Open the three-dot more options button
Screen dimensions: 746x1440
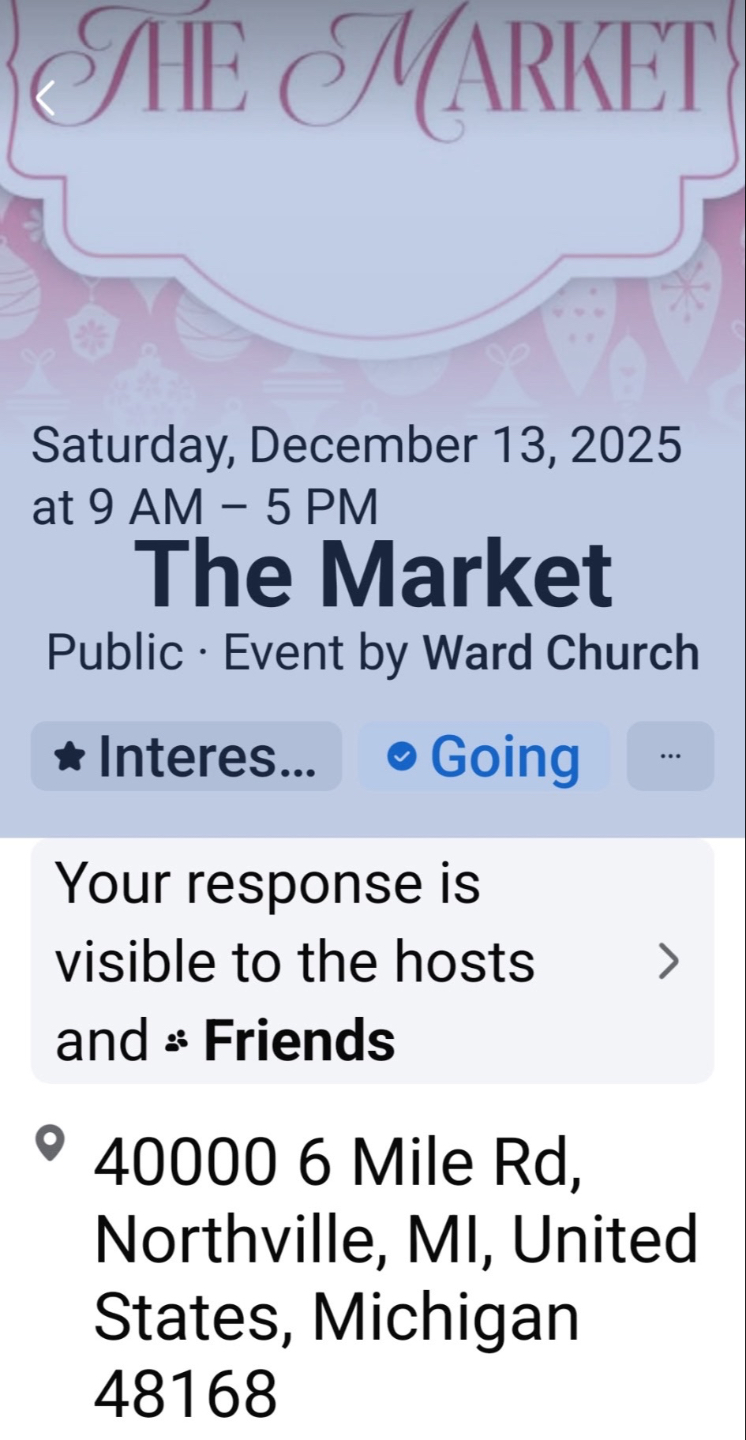coord(670,757)
